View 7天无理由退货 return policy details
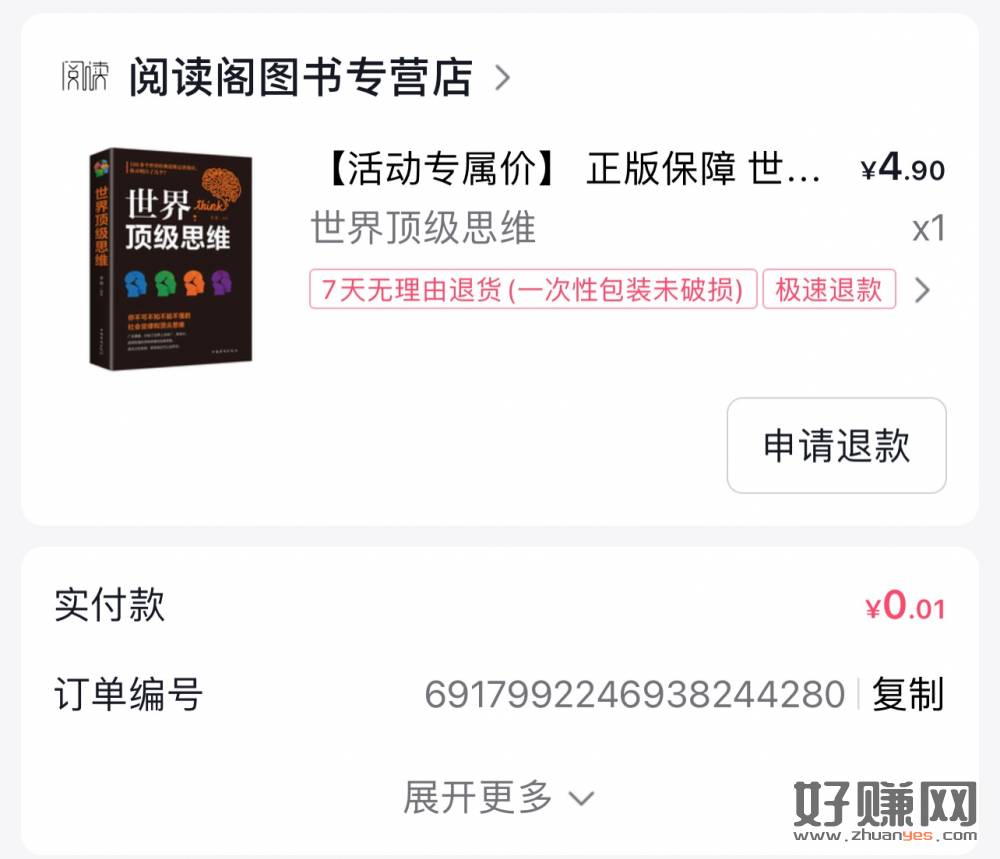This screenshot has width=1000, height=859. (533, 289)
